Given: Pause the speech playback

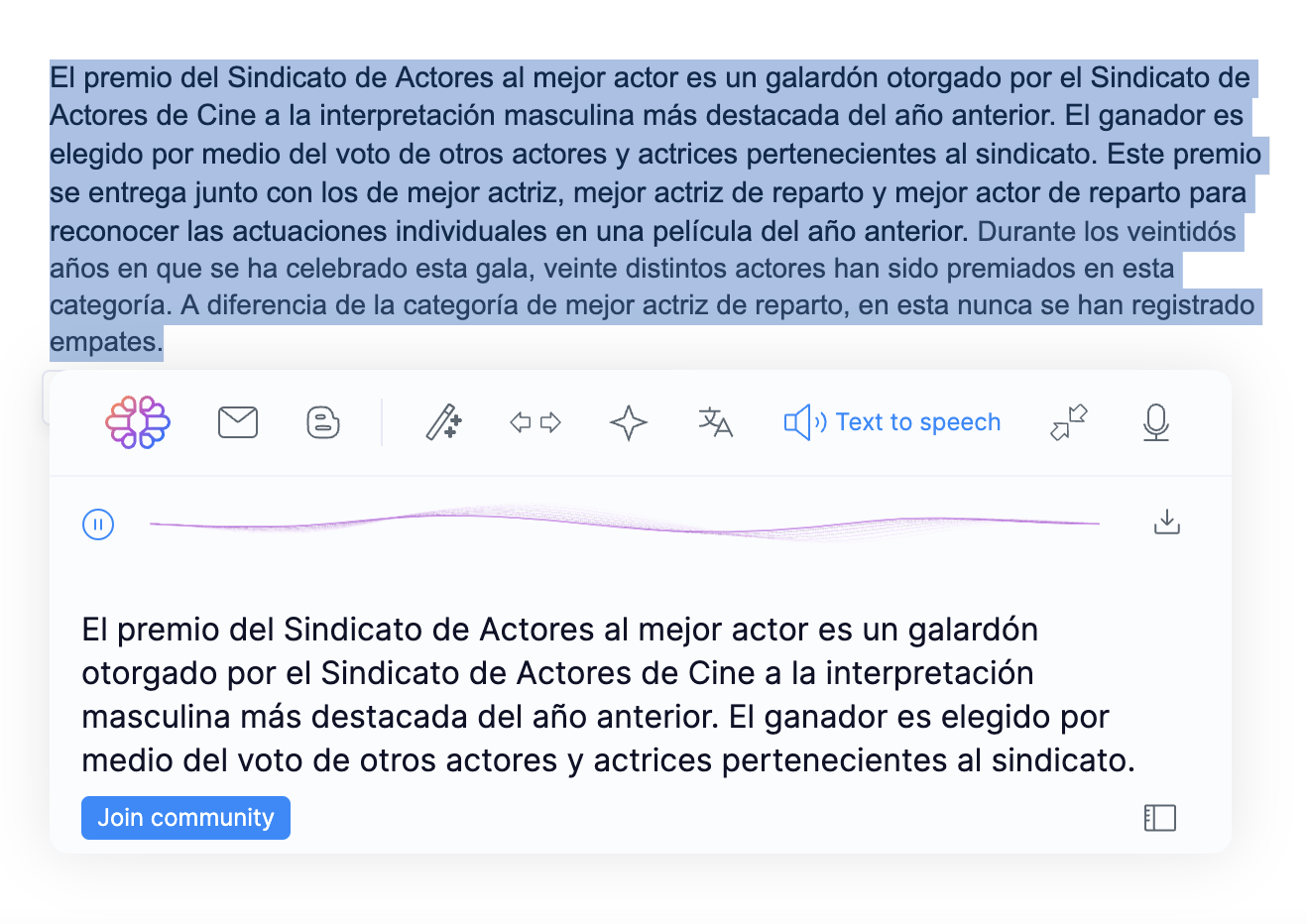Looking at the screenshot, I should [x=98, y=524].
